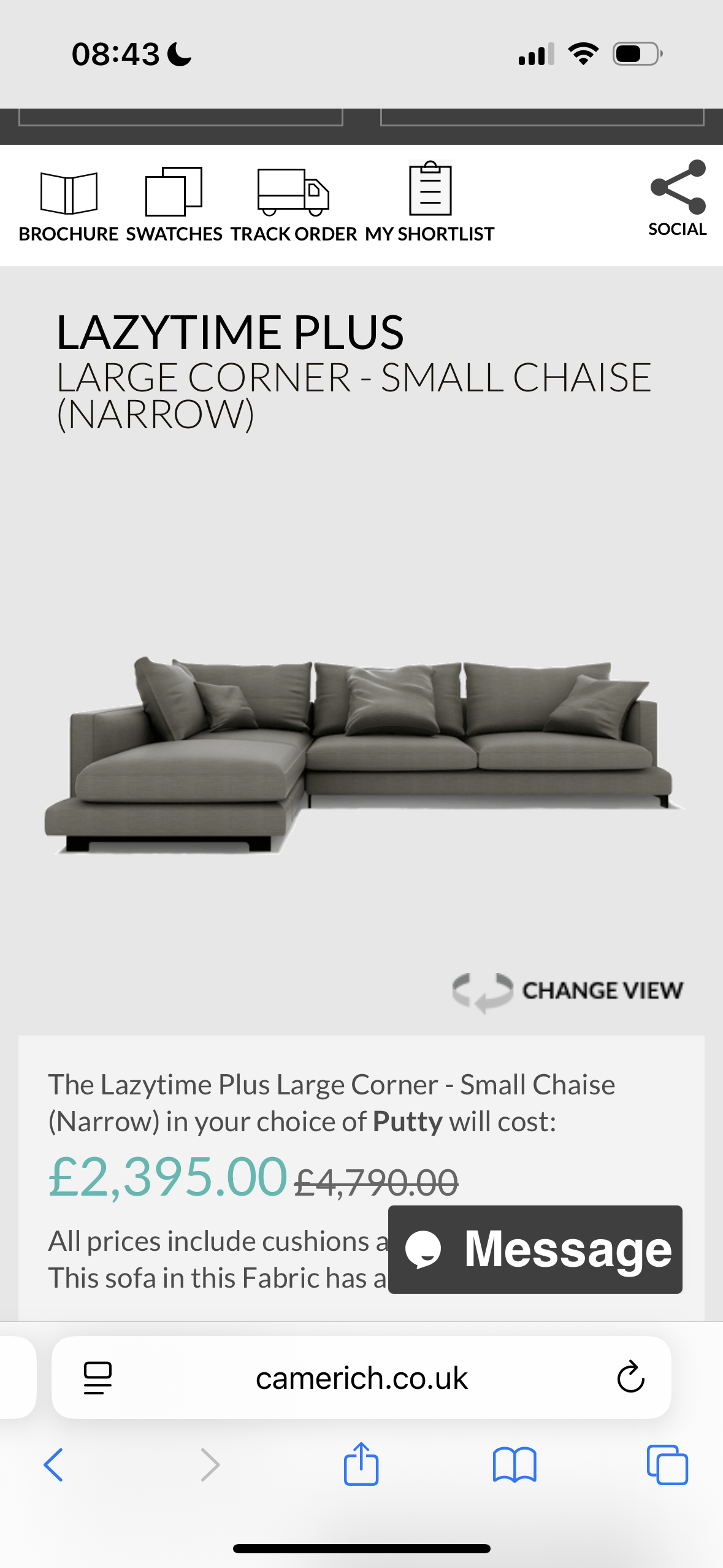The height and width of the screenshot is (1568, 723).
Task: Show all open tabs
Action: pos(667,1465)
